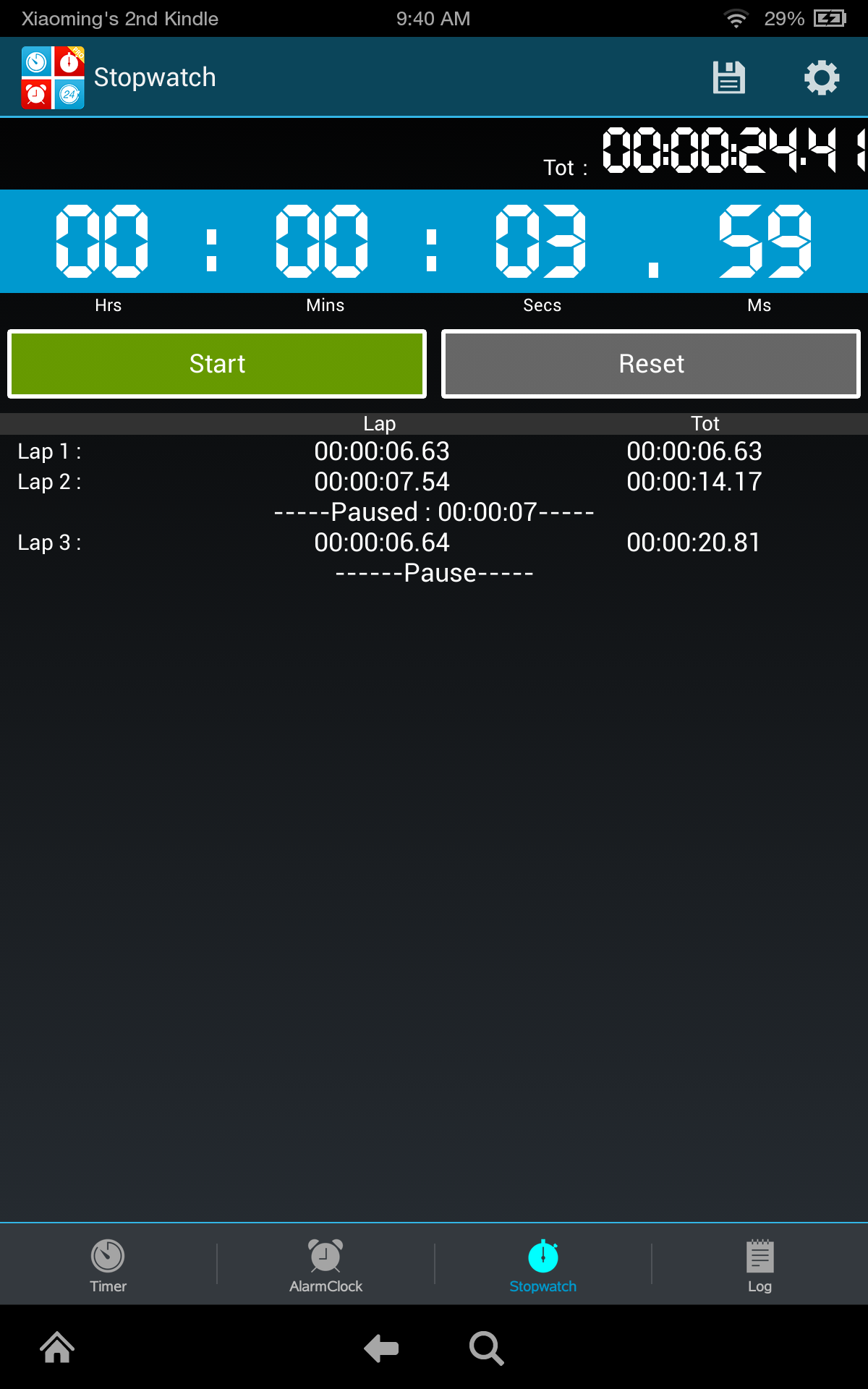Image resolution: width=868 pixels, height=1389 pixels.
Task: Switch to the Timer tab
Action: [x=108, y=1266]
